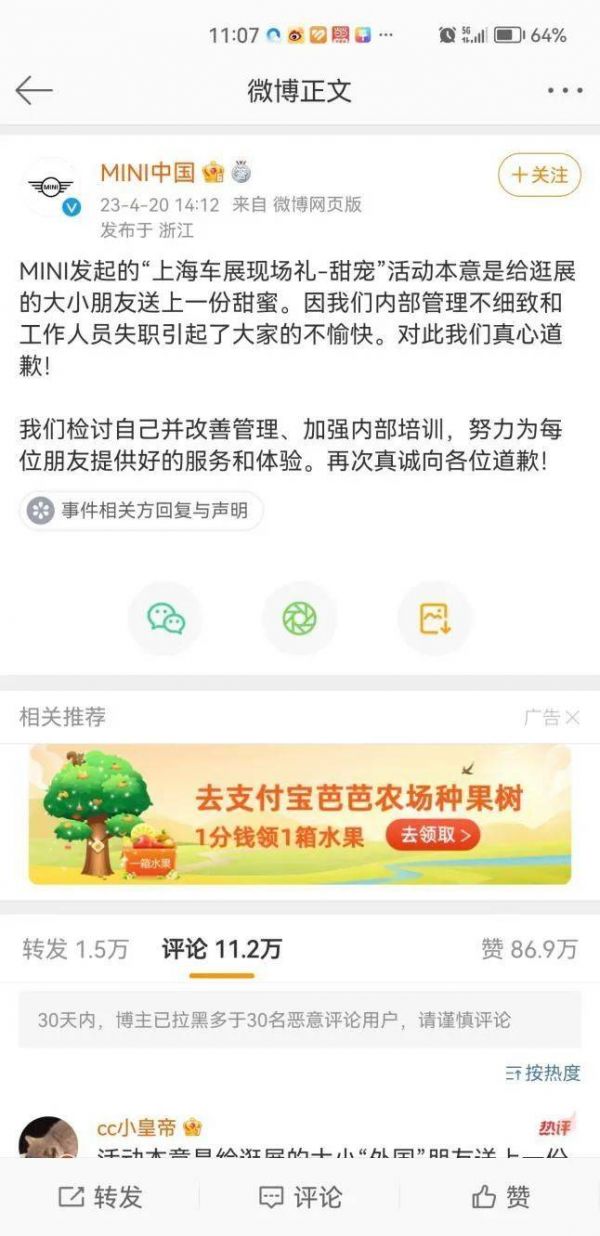Change comment sorting via 按热度
The width and height of the screenshot is (600, 1236).
click(x=543, y=1073)
